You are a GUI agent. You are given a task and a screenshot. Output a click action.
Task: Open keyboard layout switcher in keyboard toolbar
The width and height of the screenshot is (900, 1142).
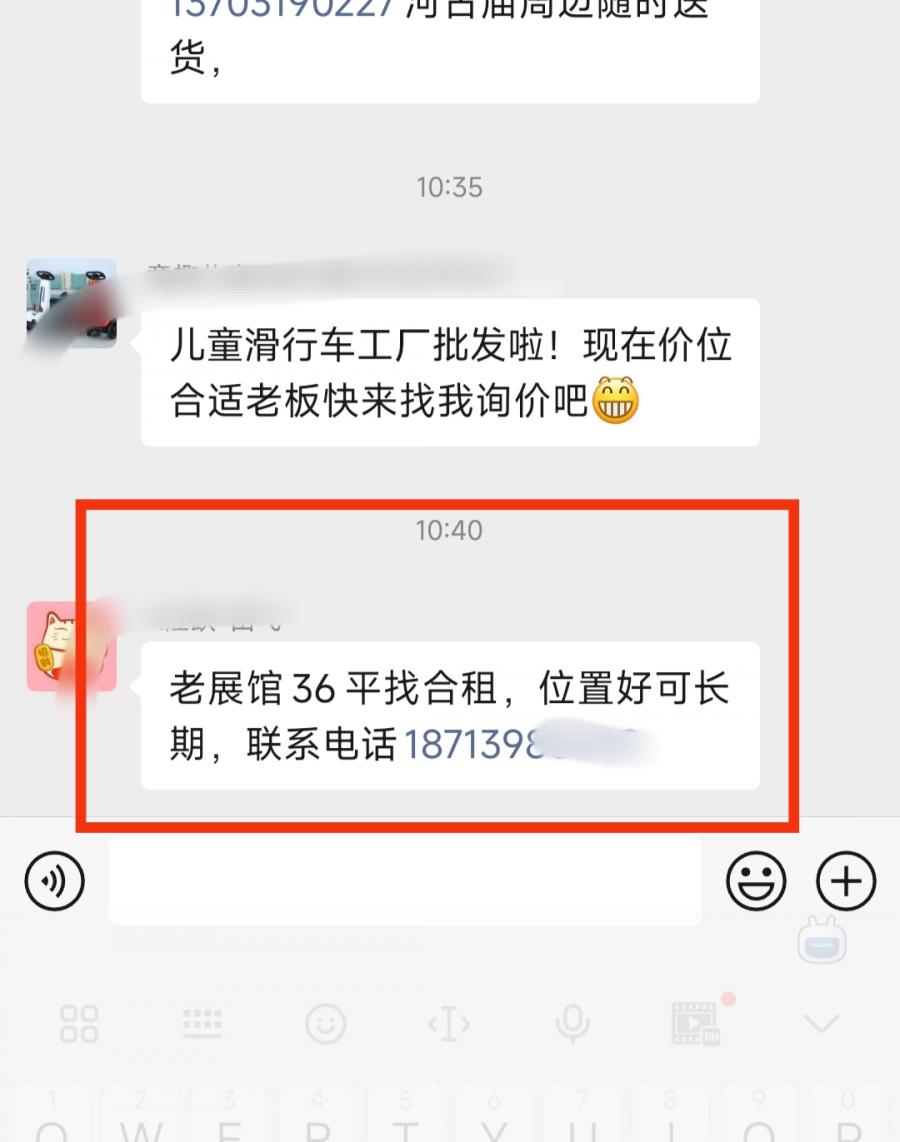(x=202, y=1023)
